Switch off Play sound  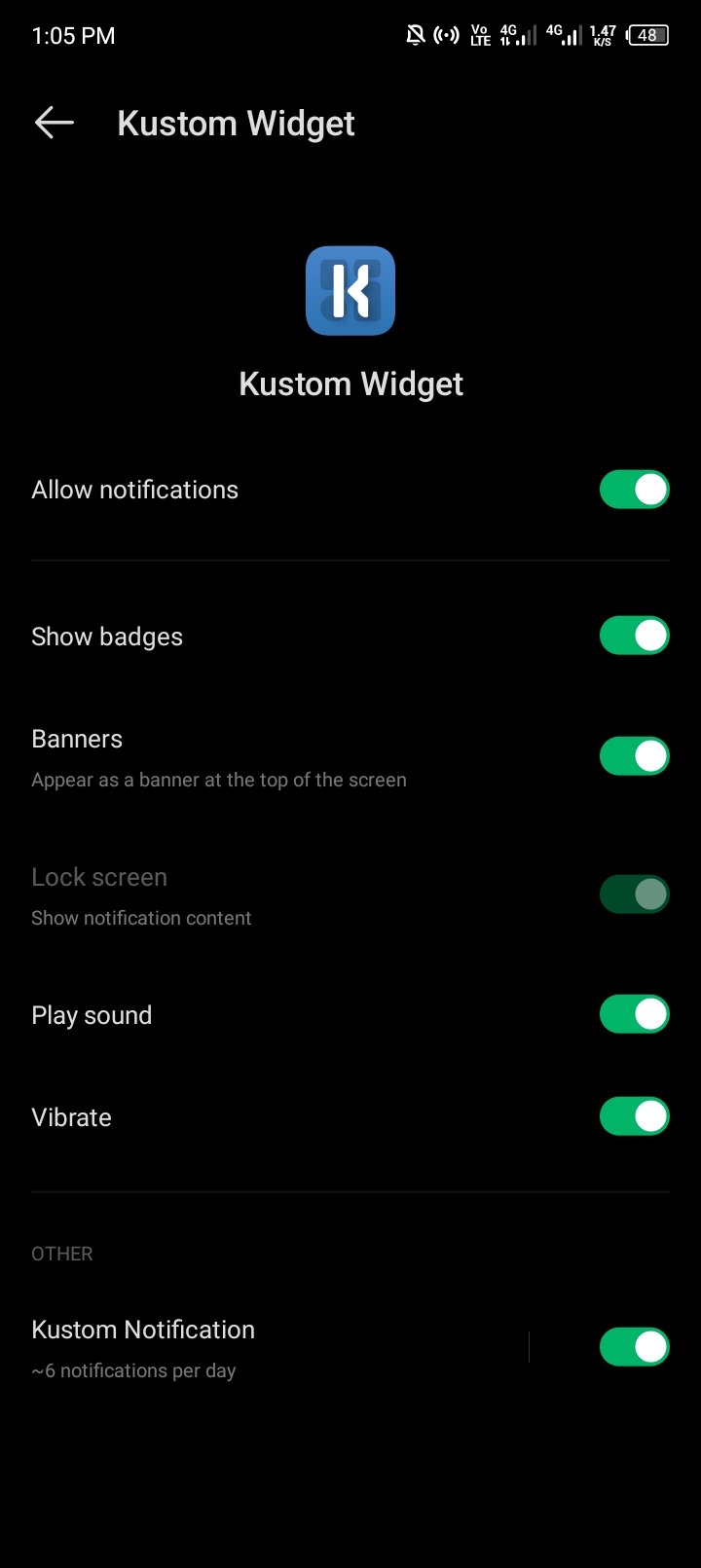634,1014
